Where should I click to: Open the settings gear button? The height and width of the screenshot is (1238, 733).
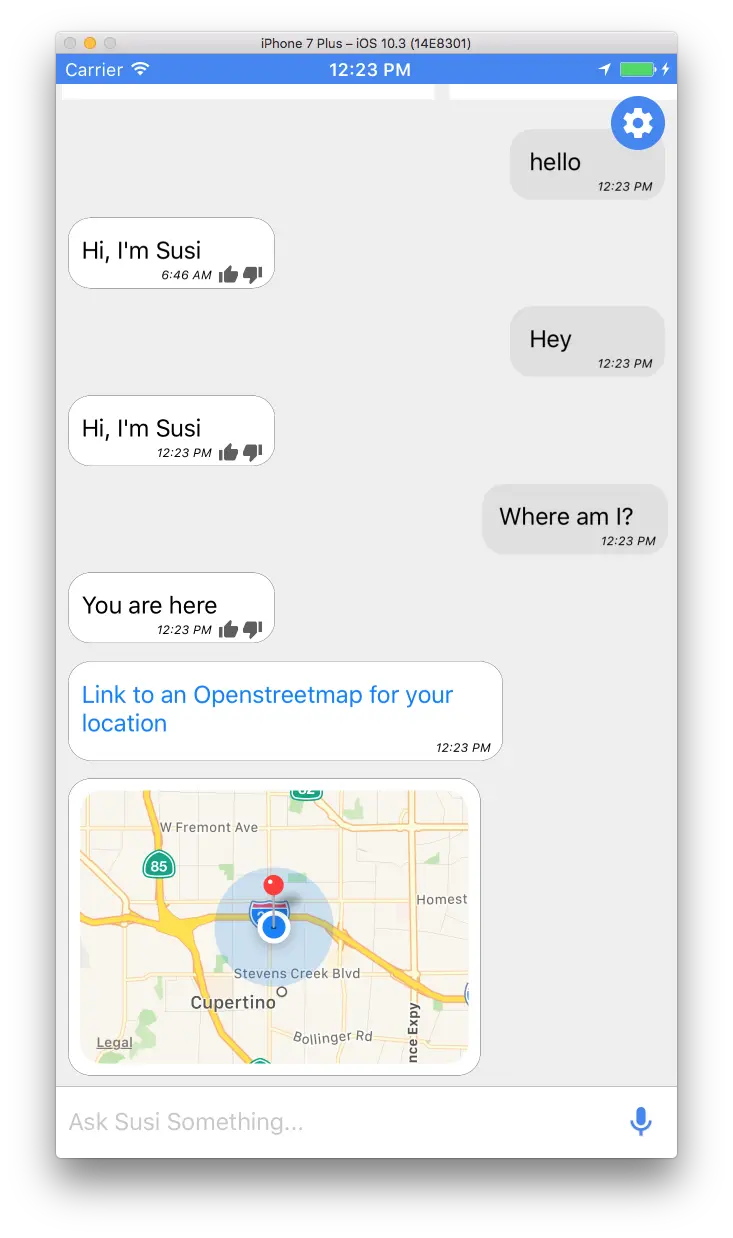(638, 123)
